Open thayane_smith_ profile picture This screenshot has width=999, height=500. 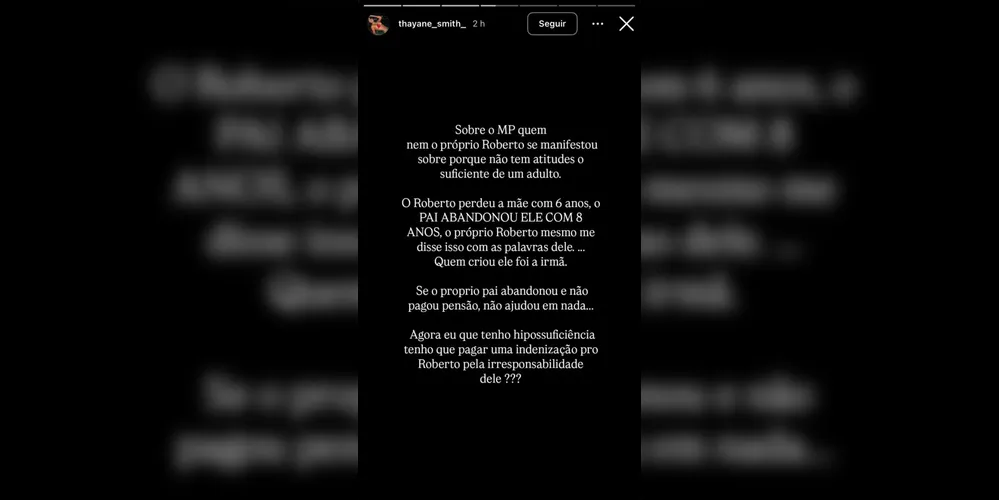(378, 24)
